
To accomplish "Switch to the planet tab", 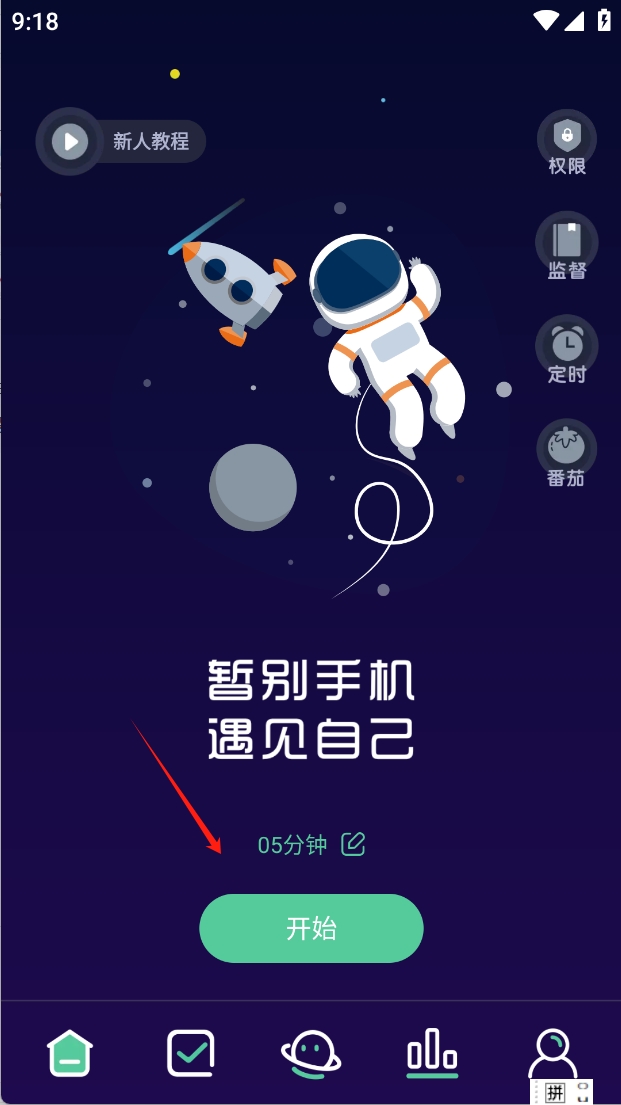I will 311,1053.
